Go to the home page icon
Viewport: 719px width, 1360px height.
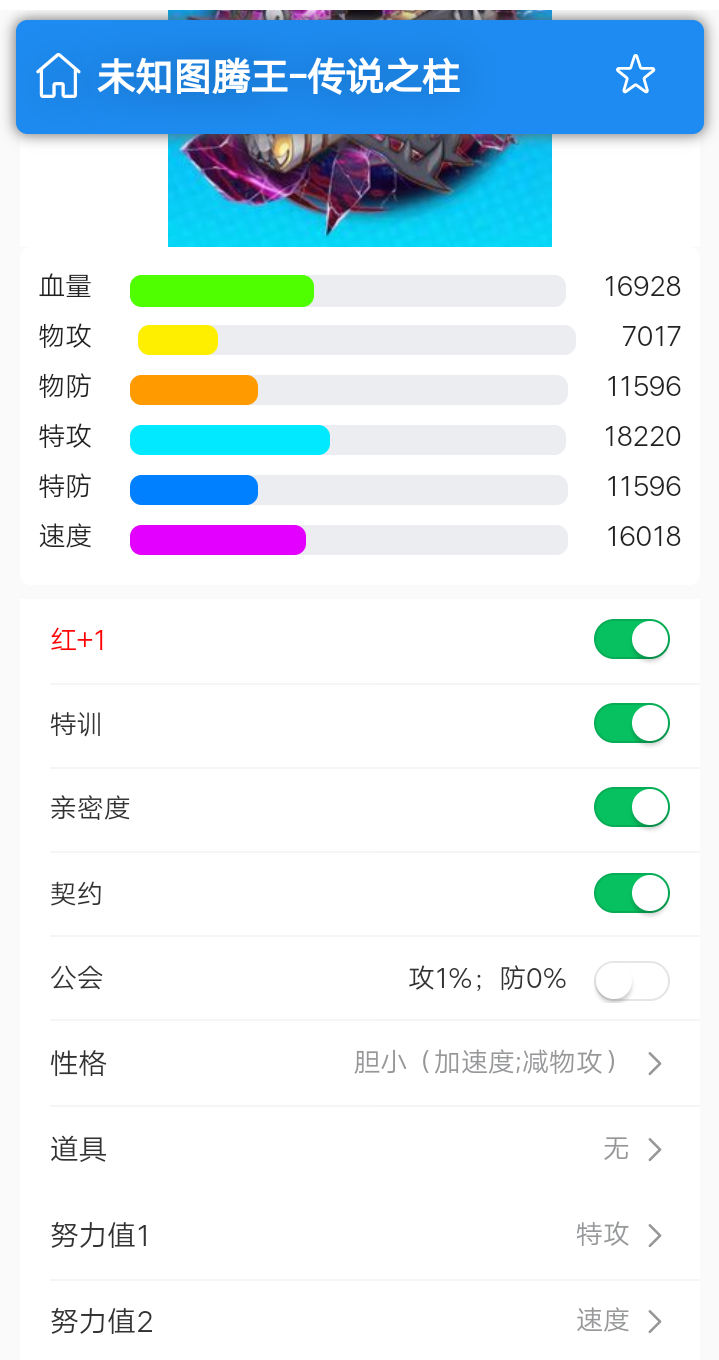coord(58,77)
